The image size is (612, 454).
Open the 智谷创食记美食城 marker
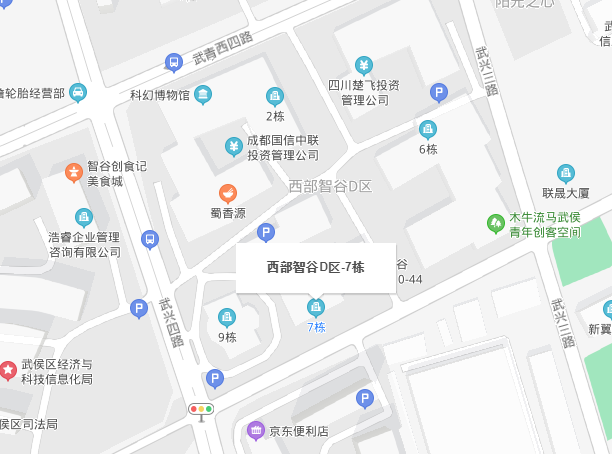74,172
